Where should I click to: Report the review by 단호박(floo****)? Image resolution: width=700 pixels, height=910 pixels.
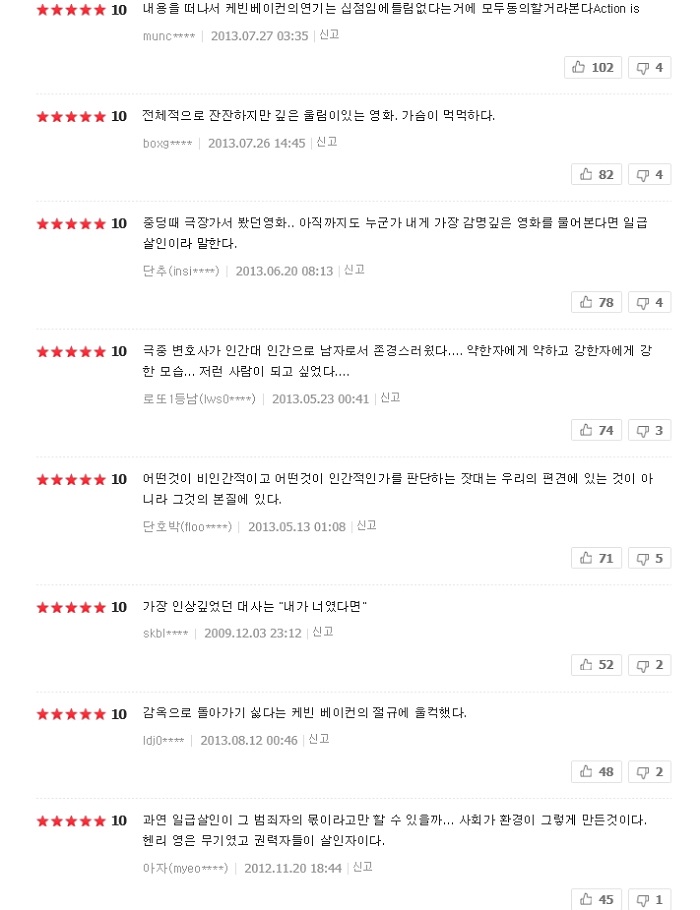pos(366,526)
